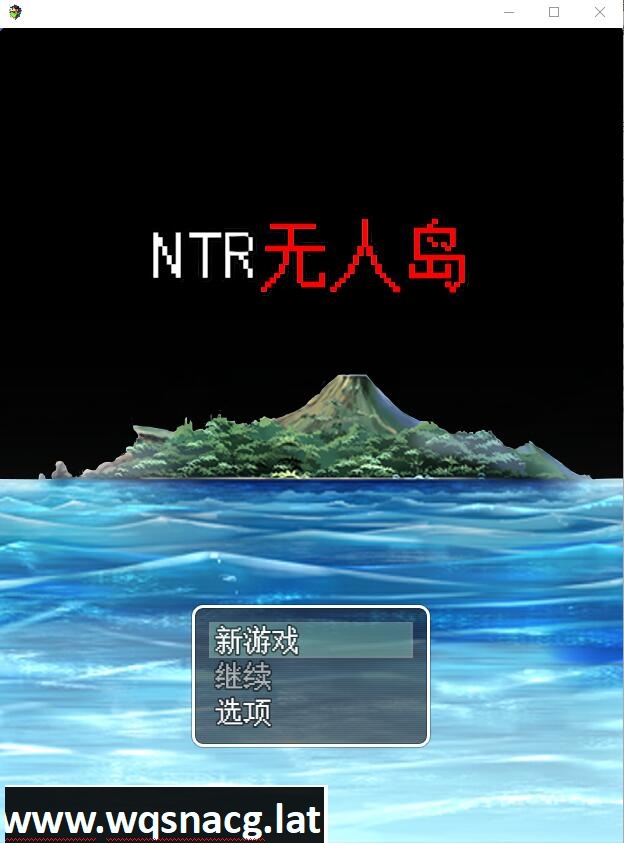The height and width of the screenshot is (843, 624).
Task: Minimize the game window
Action: (509, 13)
